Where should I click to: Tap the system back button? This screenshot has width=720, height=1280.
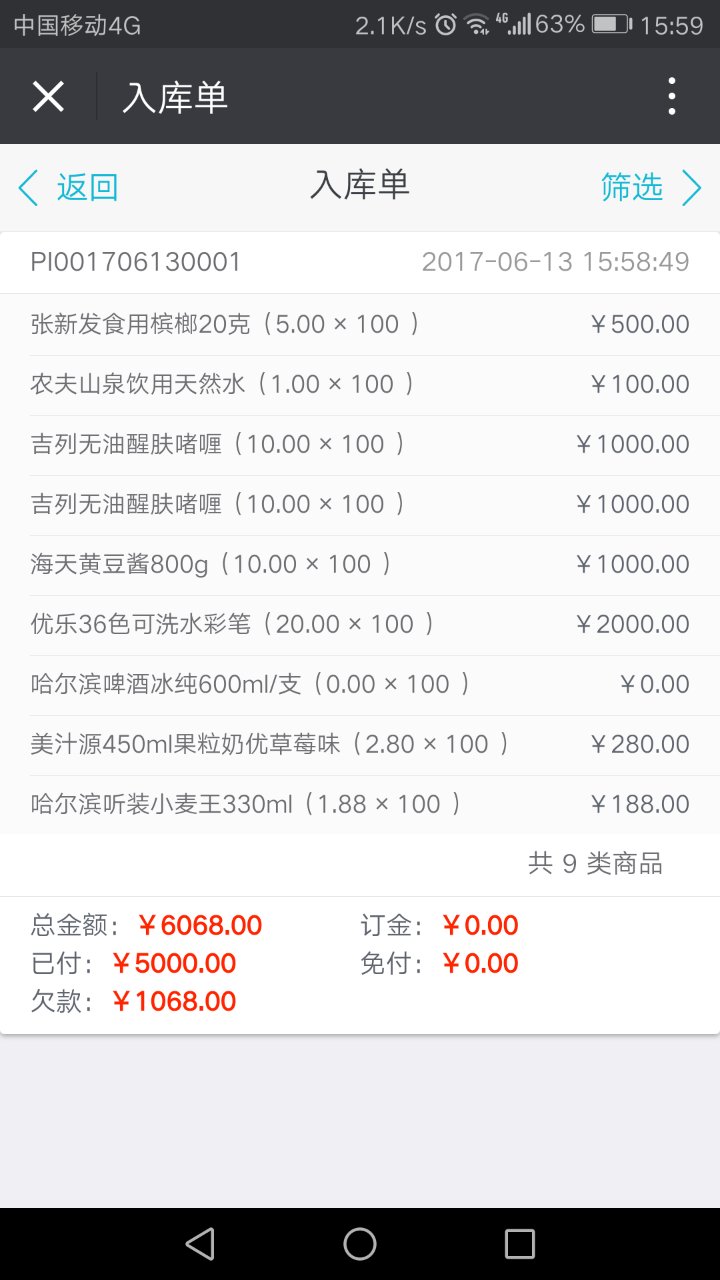click(x=200, y=1243)
